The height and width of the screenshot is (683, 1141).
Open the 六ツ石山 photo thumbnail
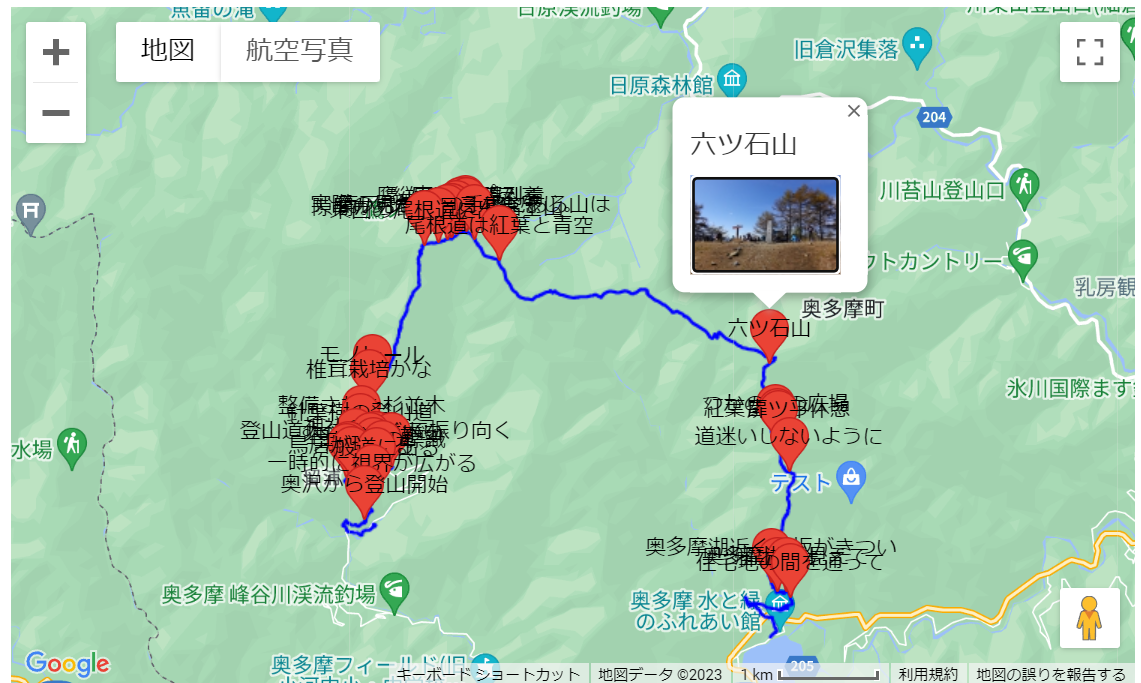tap(765, 225)
